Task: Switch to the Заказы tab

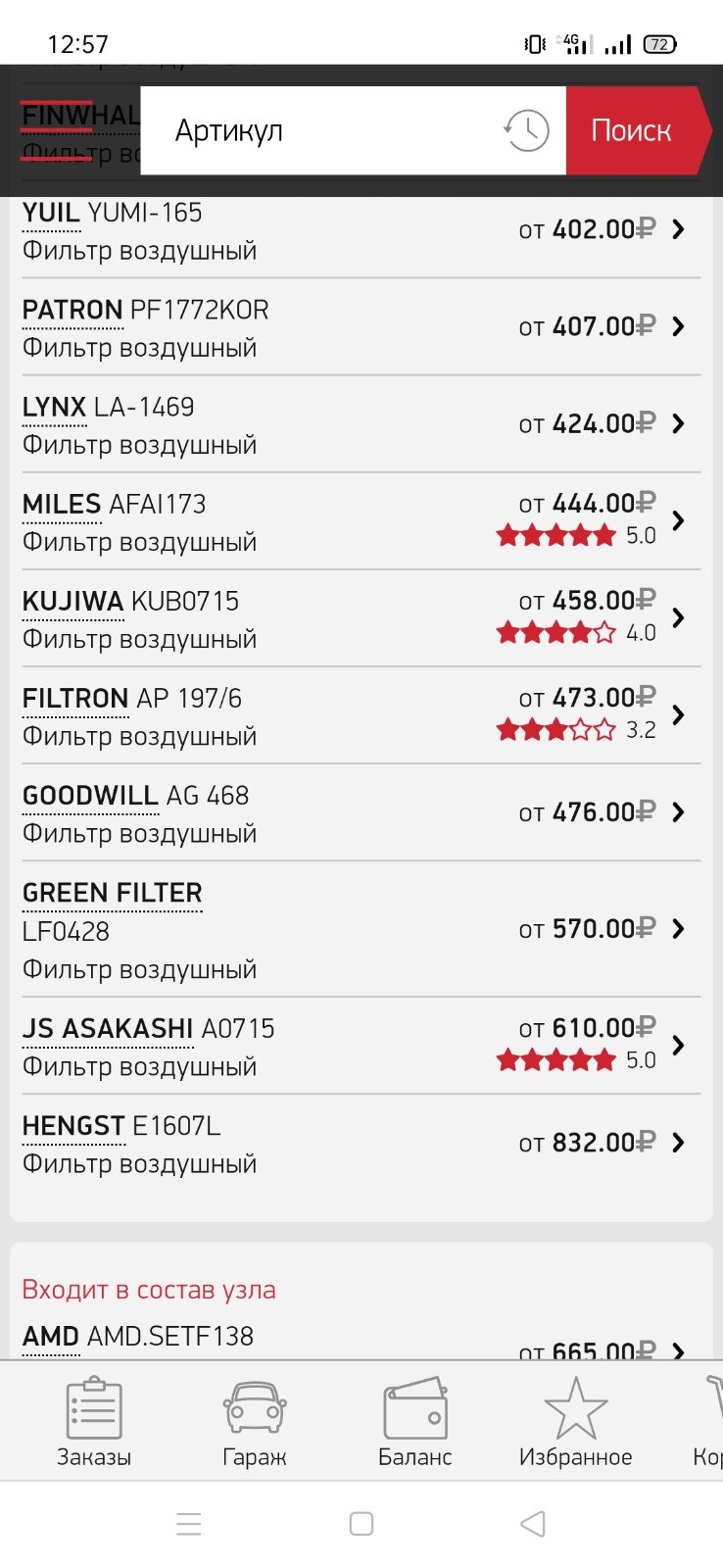Action: click(94, 1421)
